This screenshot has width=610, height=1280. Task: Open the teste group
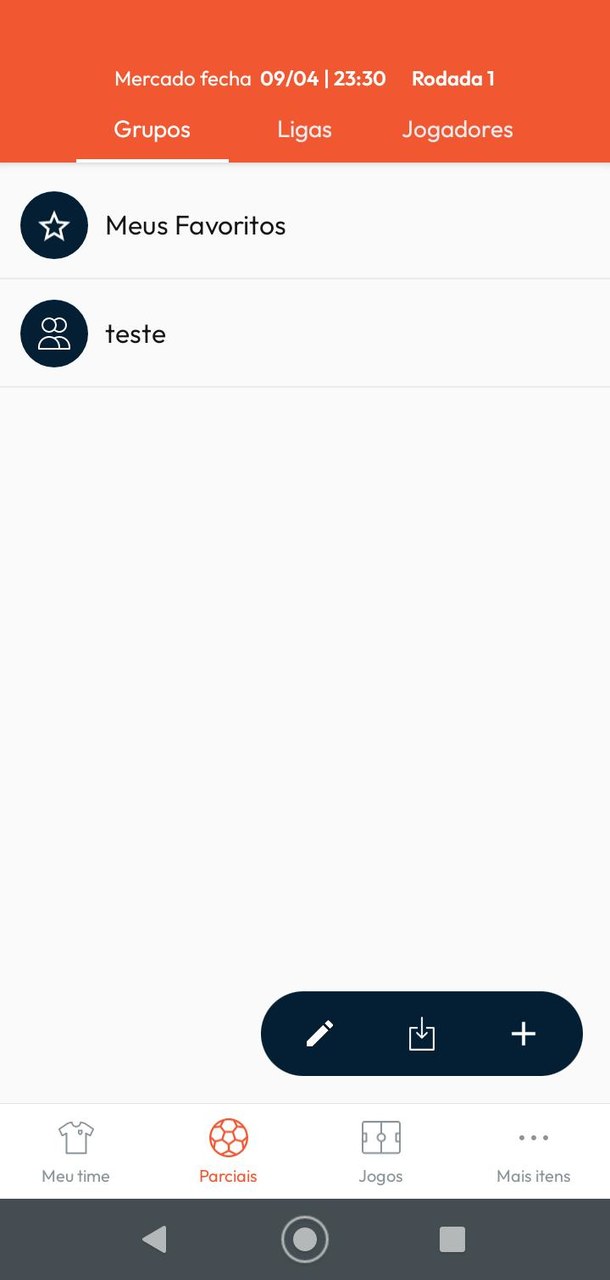click(x=135, y=334)
